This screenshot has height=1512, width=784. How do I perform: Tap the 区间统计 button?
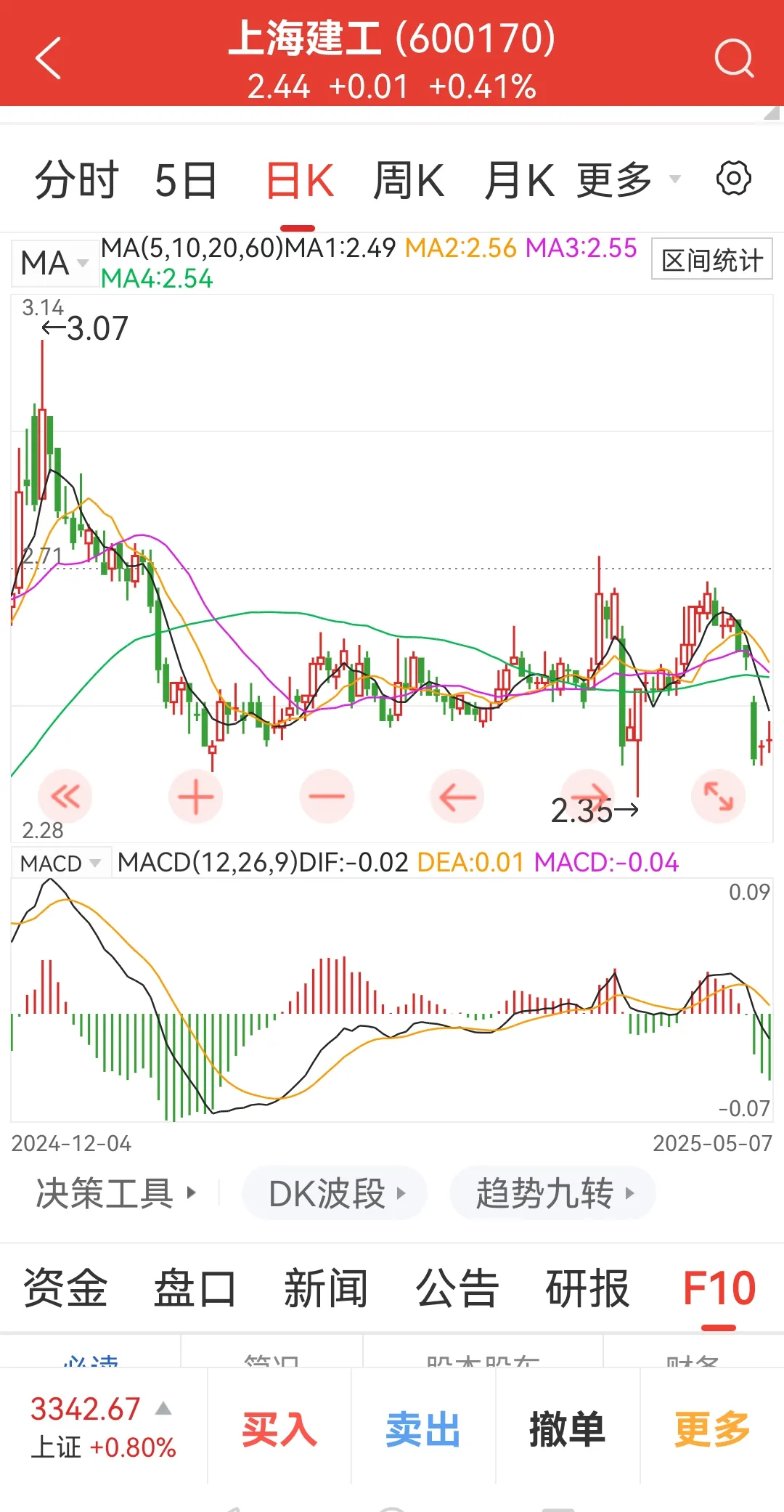(x=711, y=260)
